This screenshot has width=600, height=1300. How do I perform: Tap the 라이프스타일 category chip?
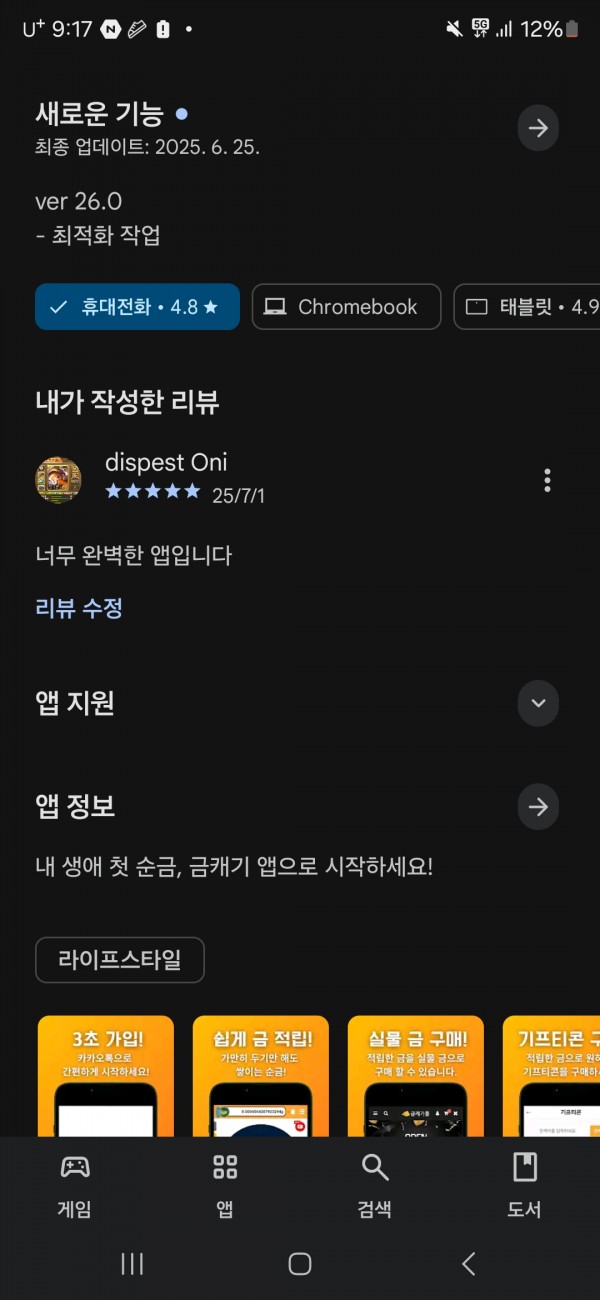[x=120, y=960]
